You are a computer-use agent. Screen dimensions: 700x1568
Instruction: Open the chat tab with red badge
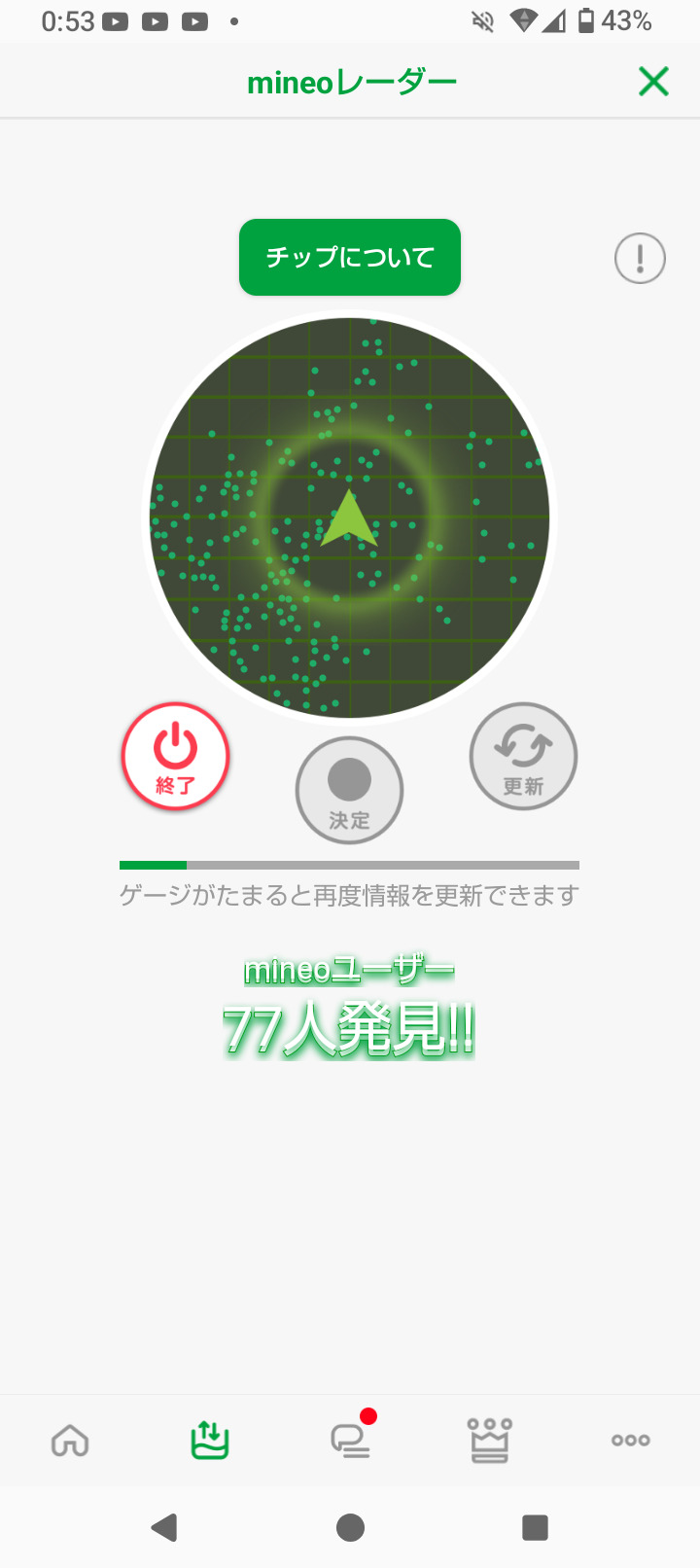350,1440
